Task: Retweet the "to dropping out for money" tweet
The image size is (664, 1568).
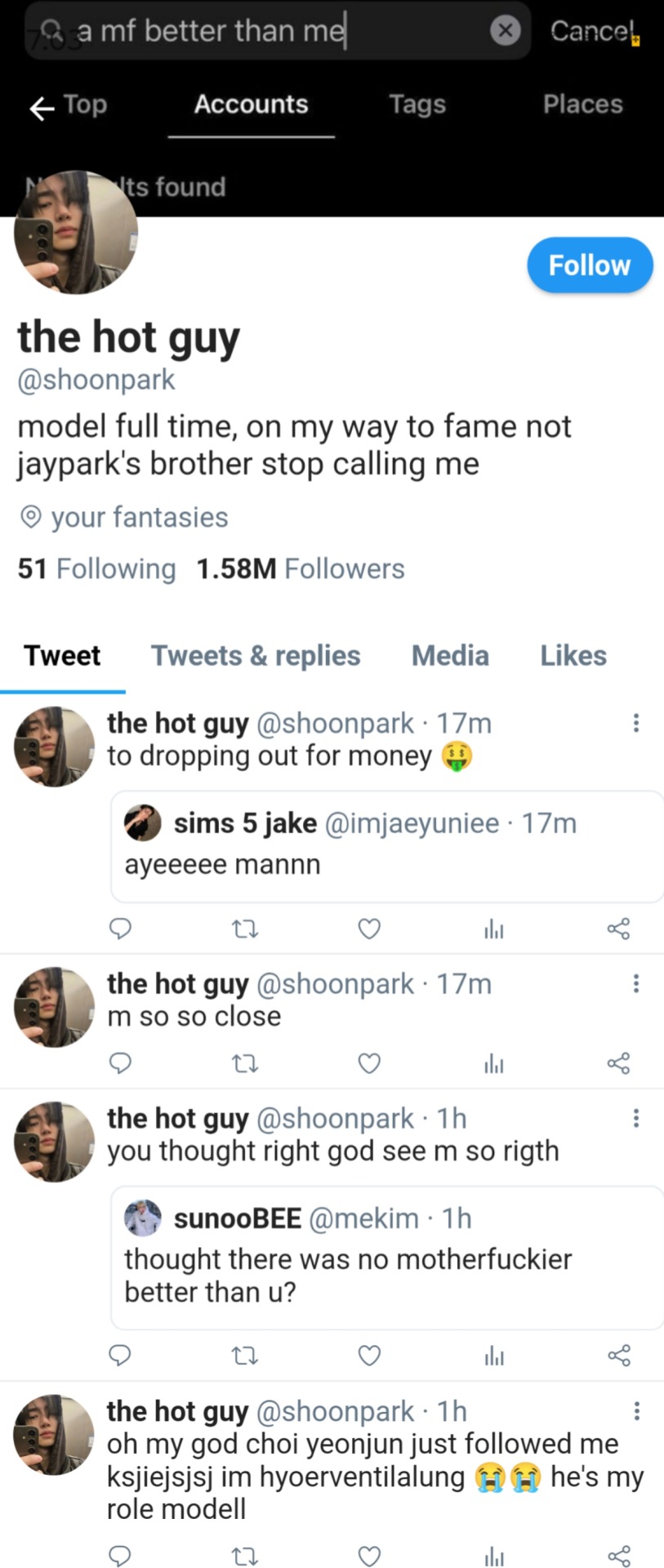Action: [244, 929]
